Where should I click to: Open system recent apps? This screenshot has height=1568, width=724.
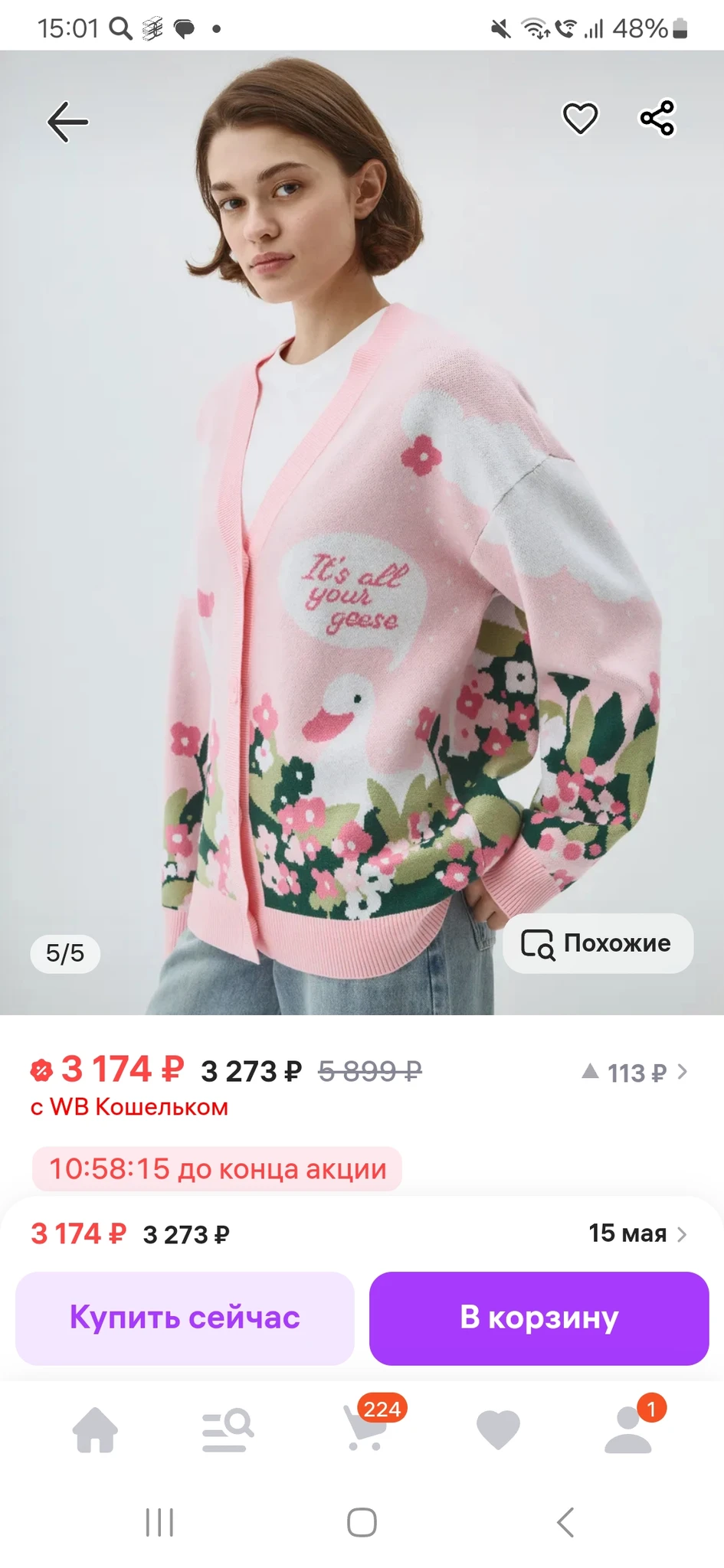(159, 1522)
